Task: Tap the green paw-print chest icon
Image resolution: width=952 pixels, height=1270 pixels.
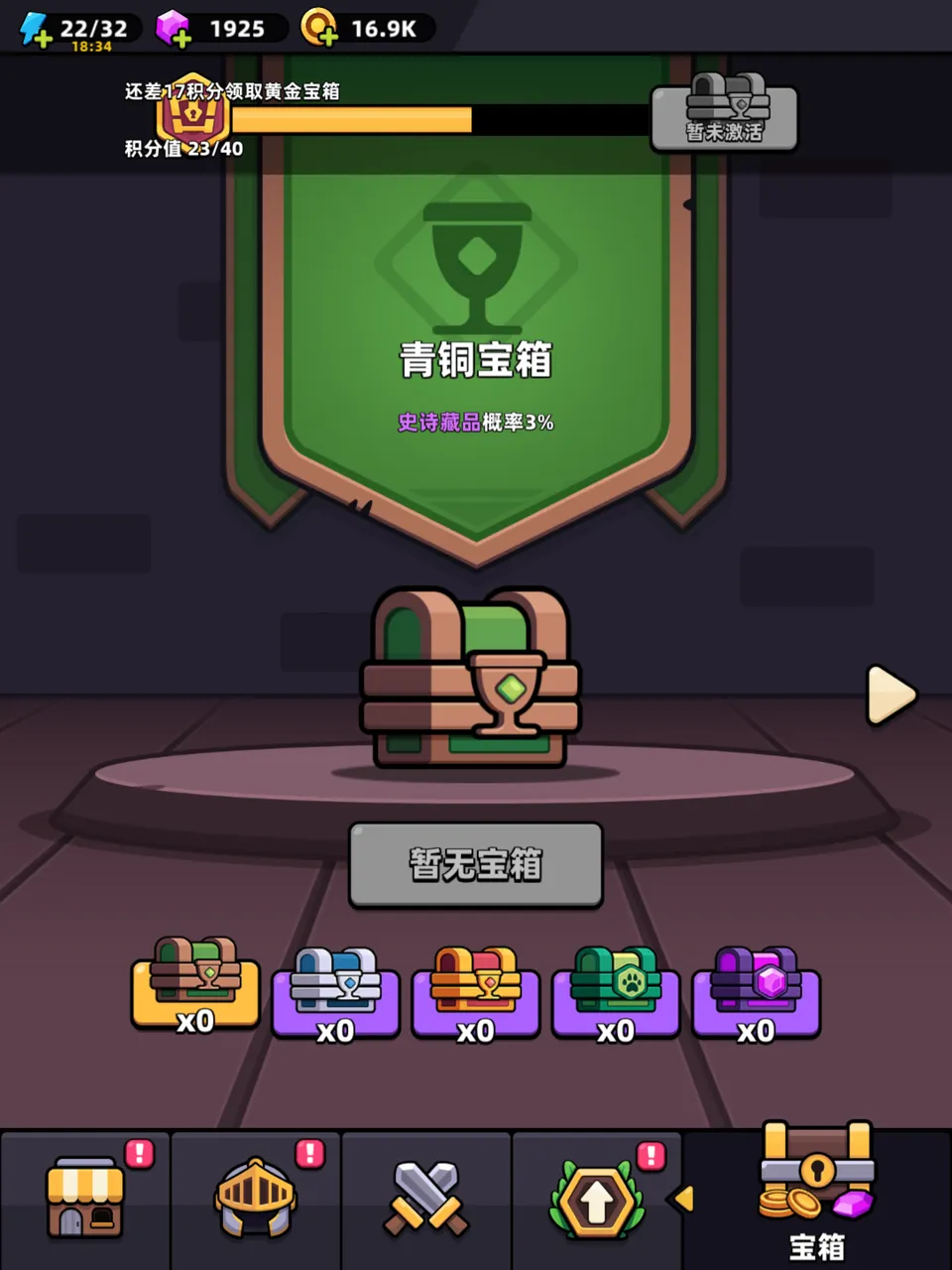Action: pyautogui.click(x=616, y=997)
